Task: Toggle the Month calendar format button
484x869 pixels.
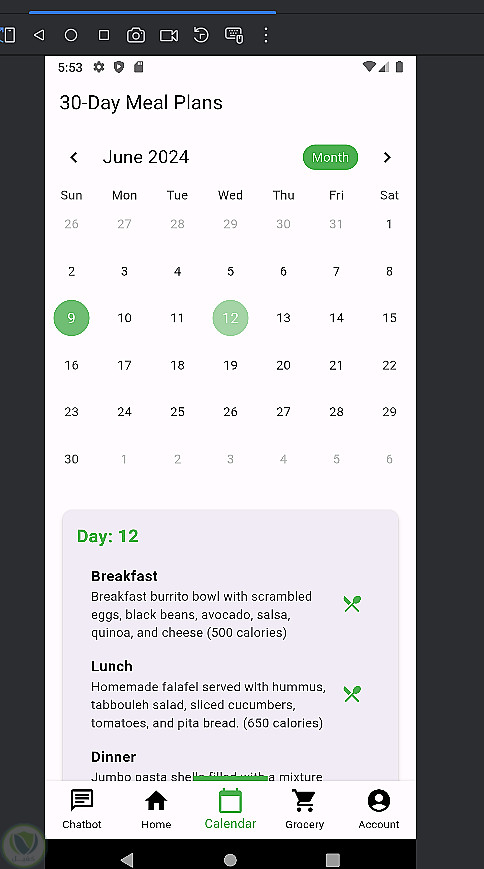Action: pos(330,157)
